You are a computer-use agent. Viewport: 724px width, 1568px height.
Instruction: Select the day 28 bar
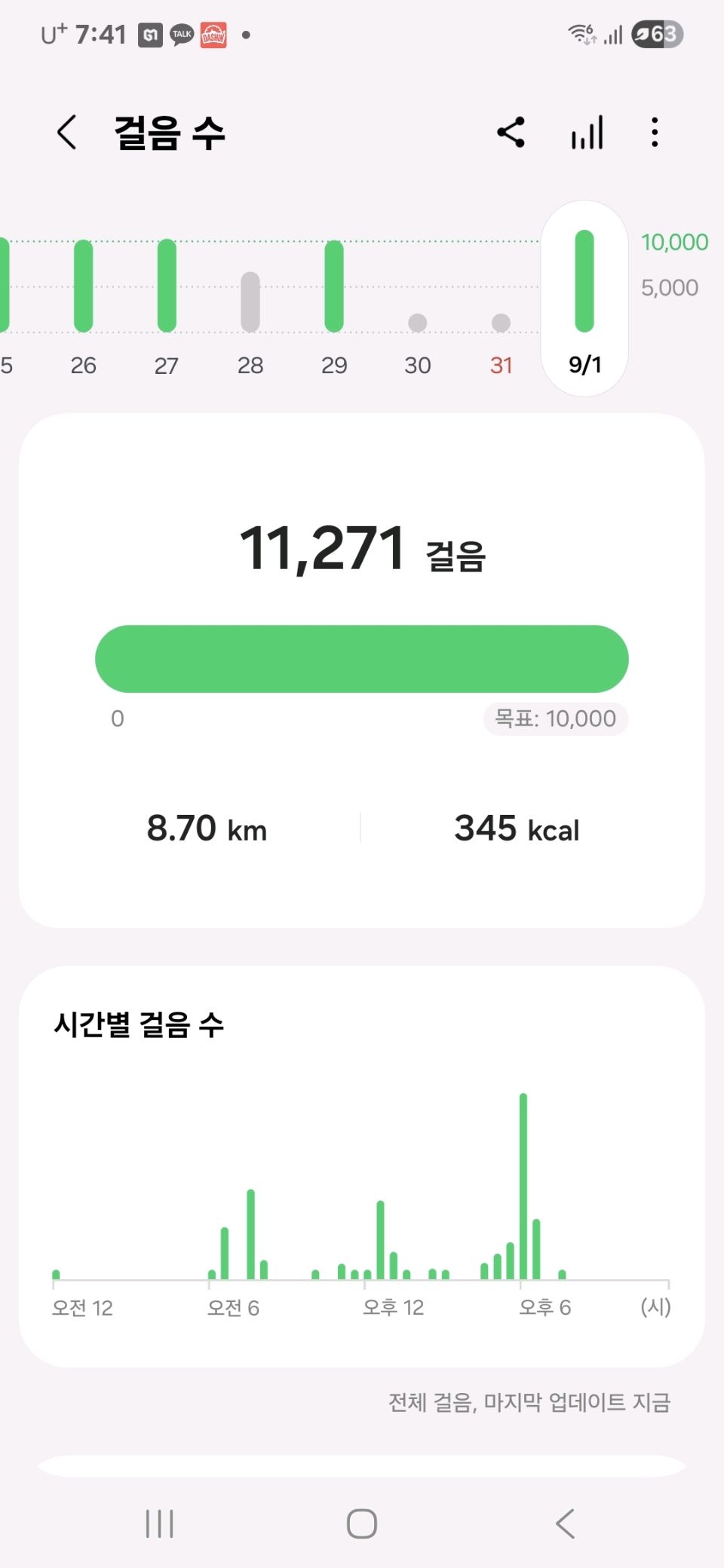pyautogui.click(x=250, y=302)
